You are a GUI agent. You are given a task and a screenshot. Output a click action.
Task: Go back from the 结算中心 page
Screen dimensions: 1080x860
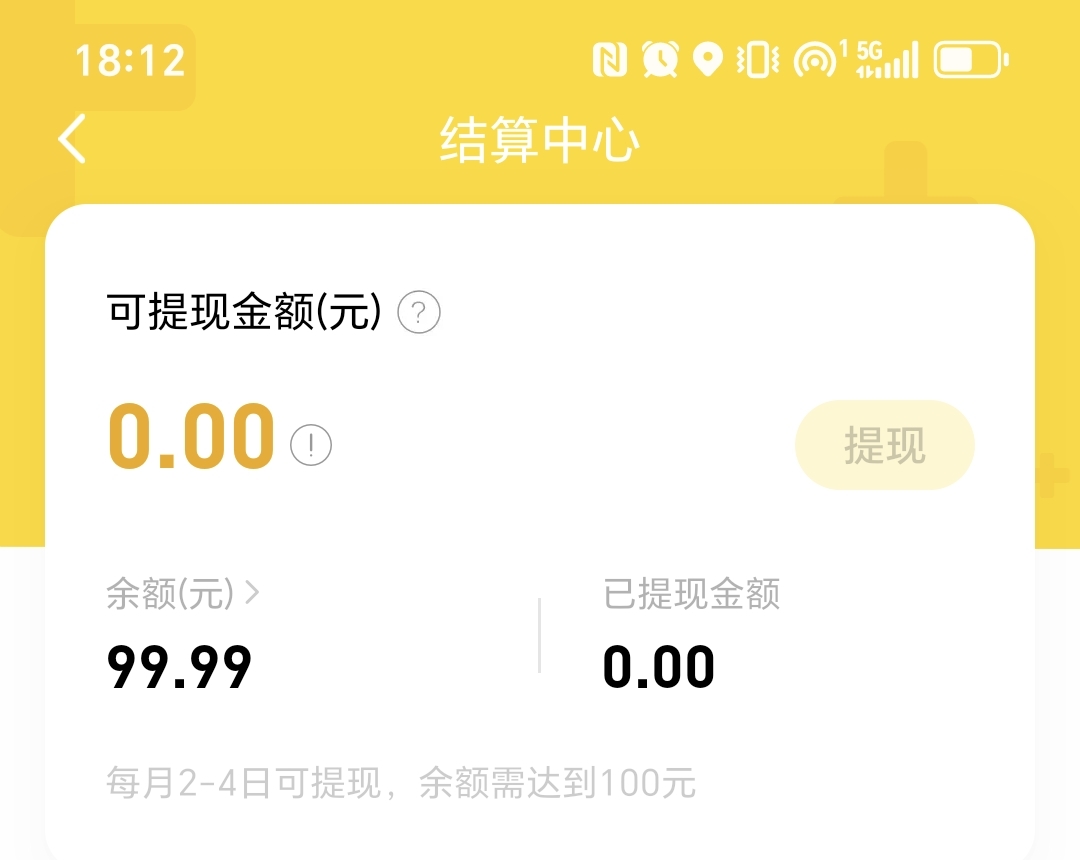tap(72, 139)
